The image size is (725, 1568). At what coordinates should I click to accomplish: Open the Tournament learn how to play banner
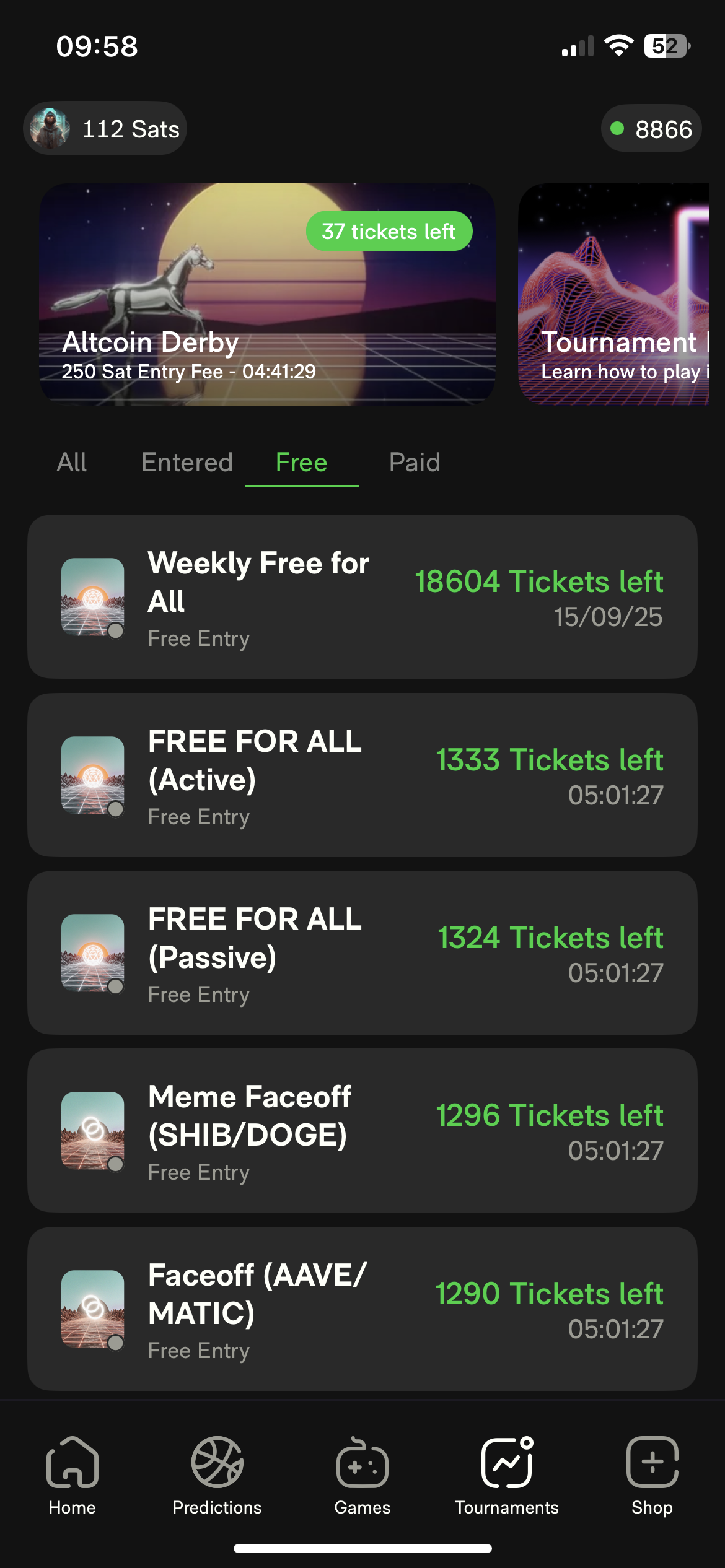(613, 294)
